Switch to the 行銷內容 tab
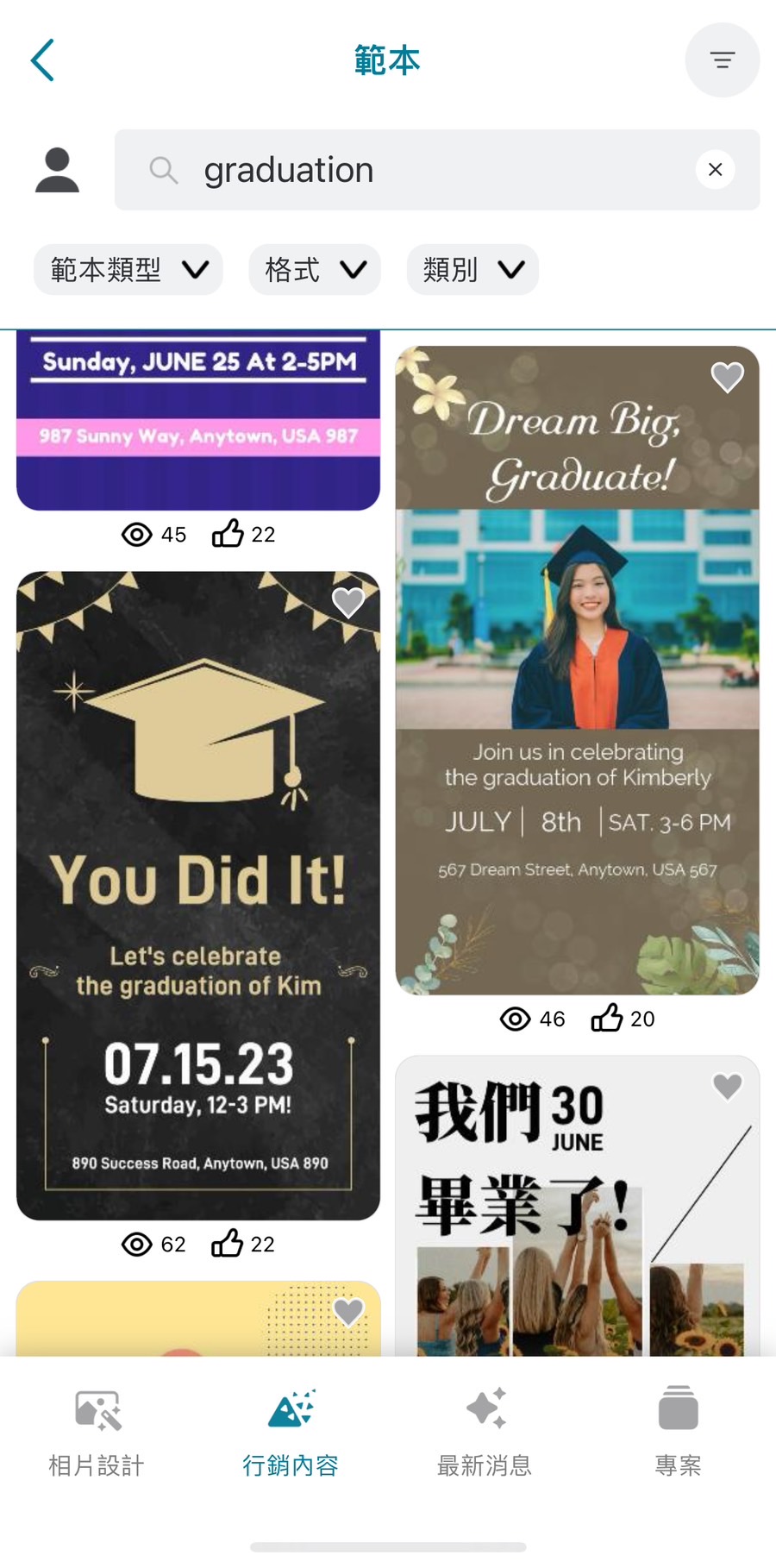The image size is (776, 1568). point(291,1432)
